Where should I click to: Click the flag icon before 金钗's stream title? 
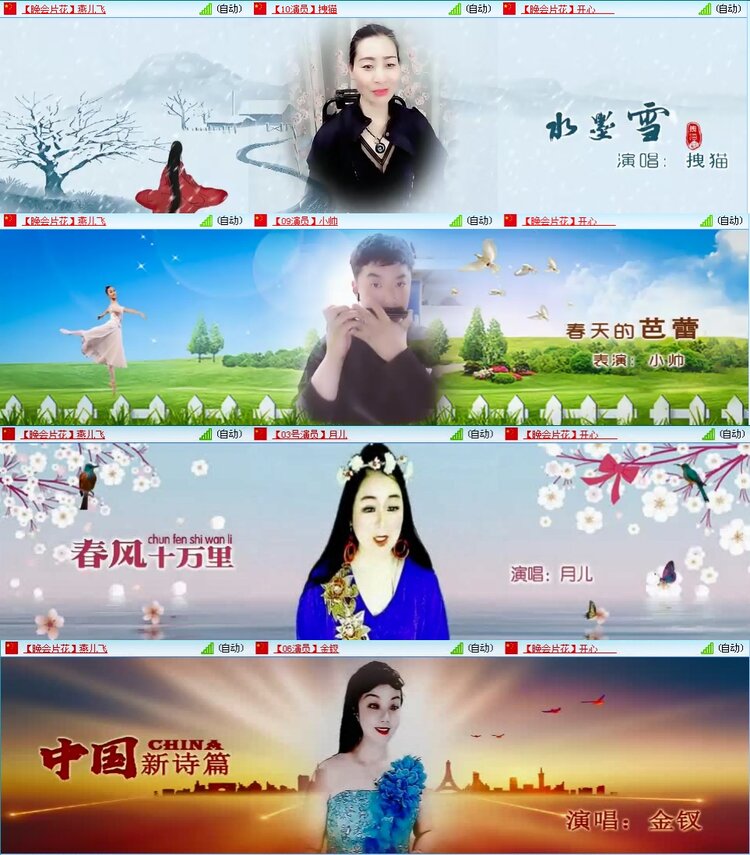262,648
